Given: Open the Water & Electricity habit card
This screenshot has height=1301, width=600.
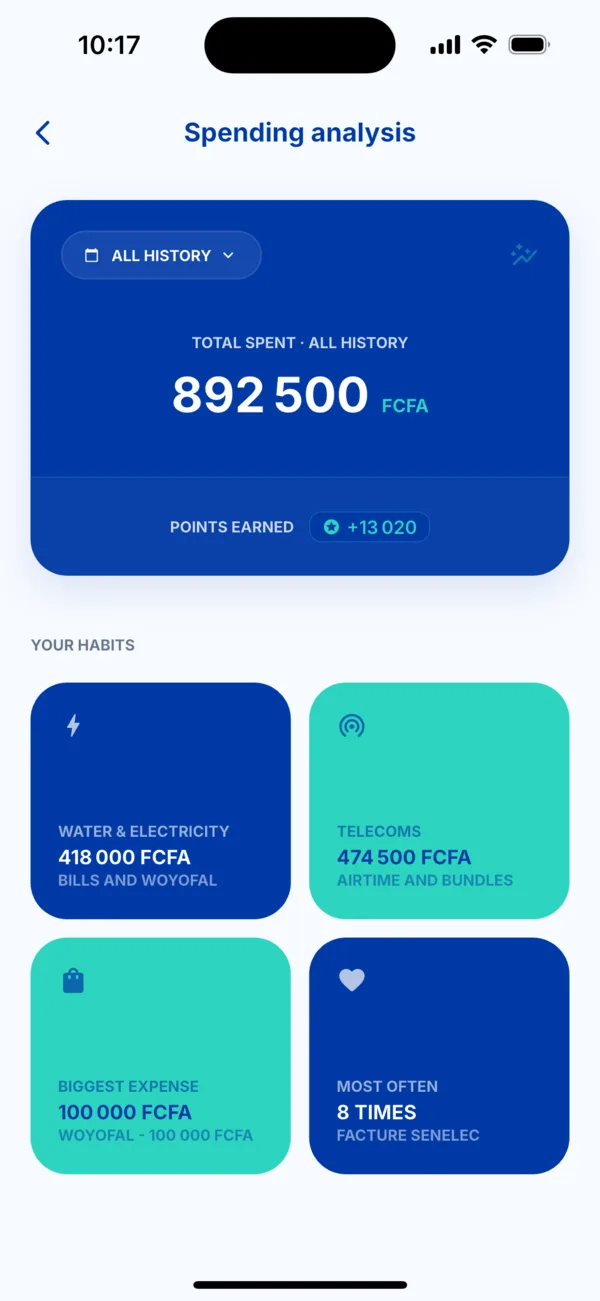Looking at the screenshot, I should click(161, 801).
